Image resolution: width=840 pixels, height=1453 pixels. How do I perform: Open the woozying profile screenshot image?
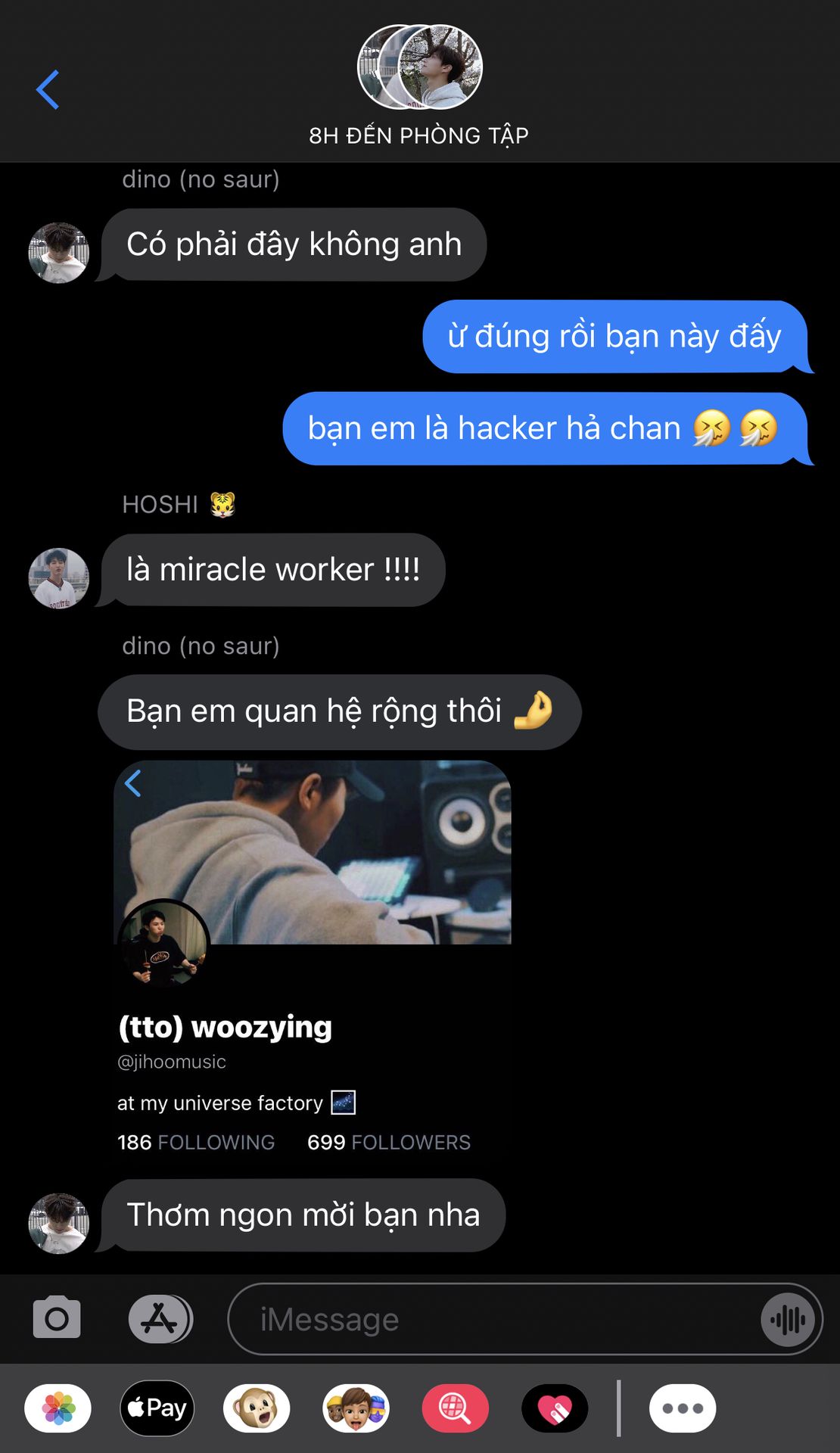tap(312, 960)
